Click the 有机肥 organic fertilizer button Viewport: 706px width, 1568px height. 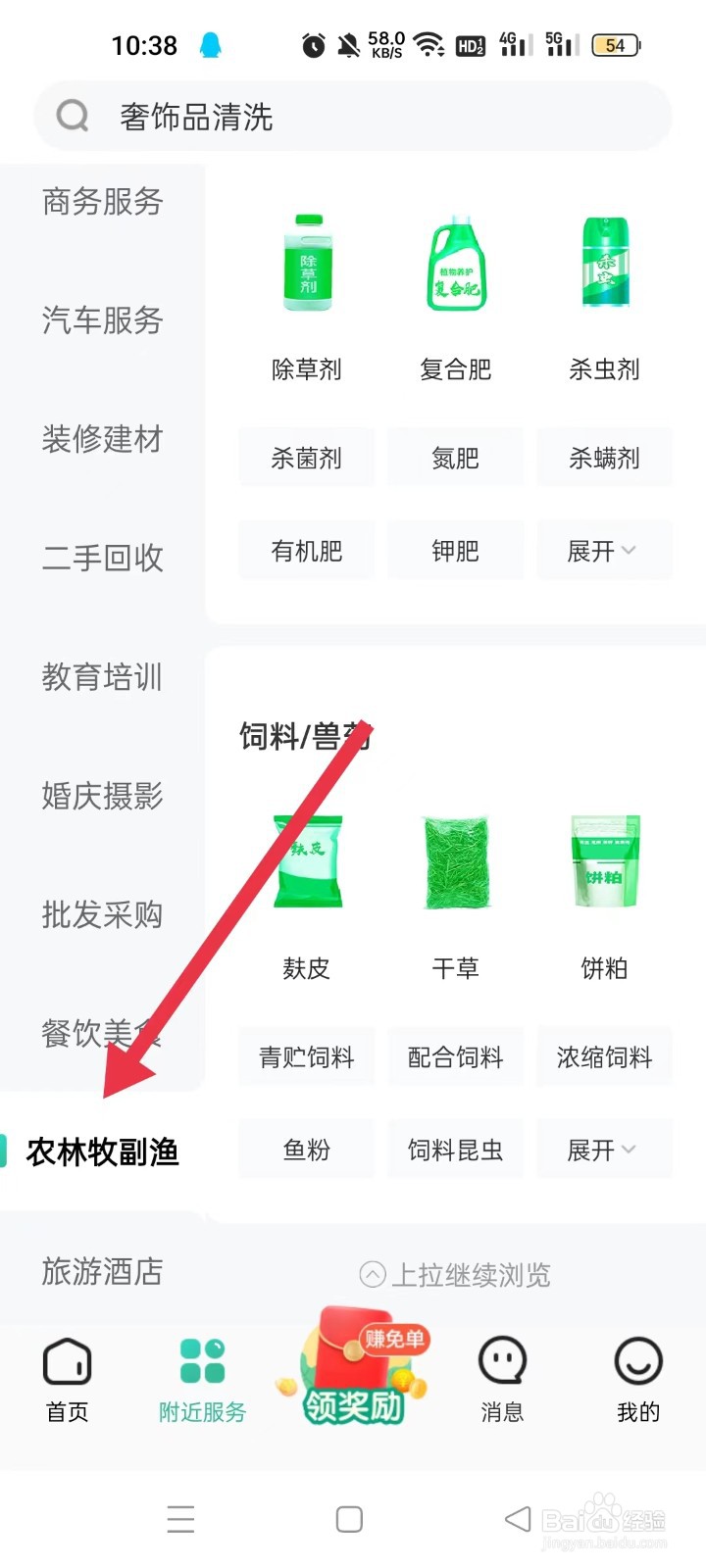[306, 551]
